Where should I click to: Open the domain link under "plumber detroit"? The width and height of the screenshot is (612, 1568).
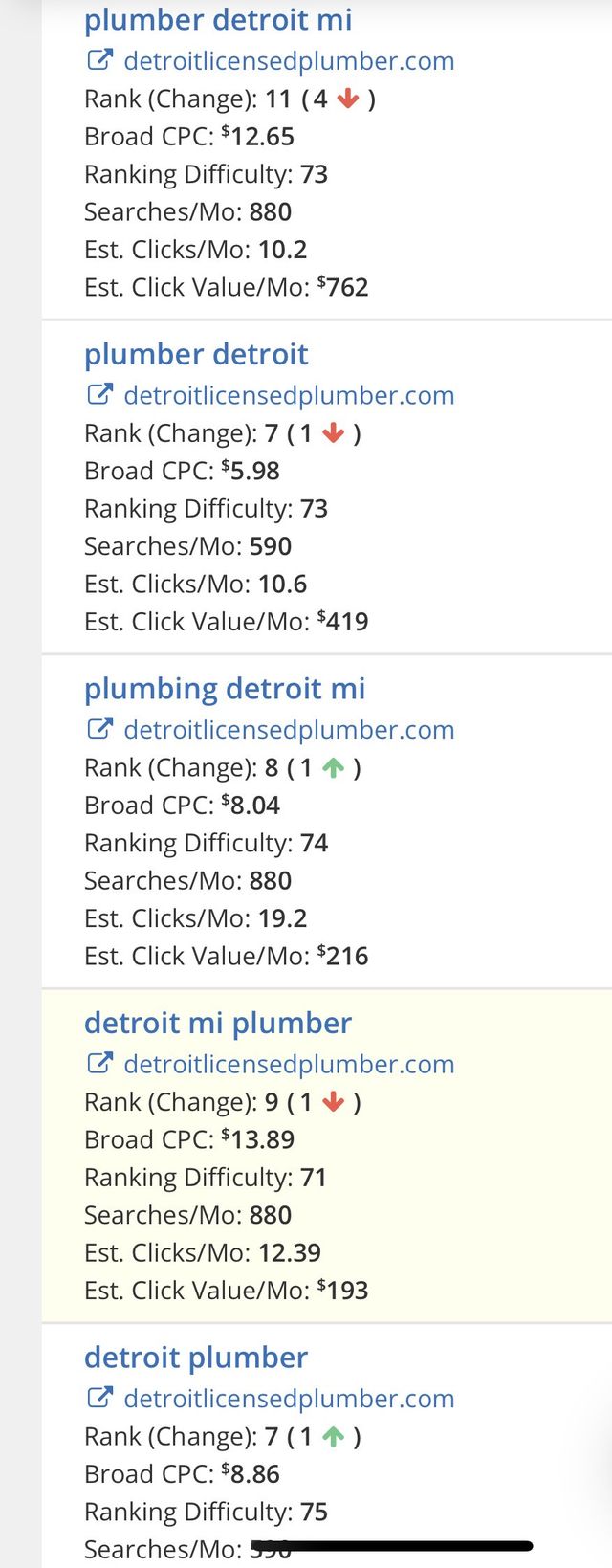click(x=289, y=395)
